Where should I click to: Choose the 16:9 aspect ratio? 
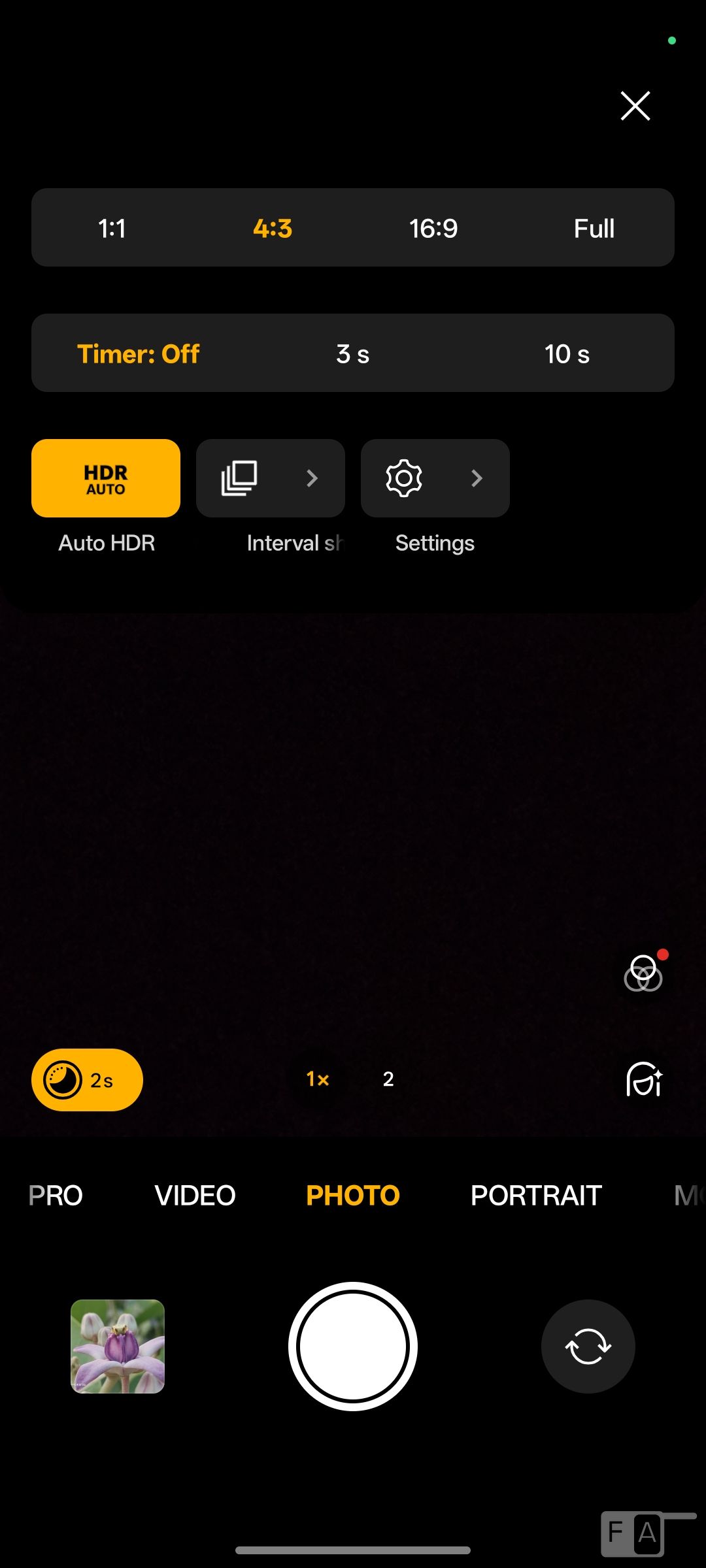[433, 228]
